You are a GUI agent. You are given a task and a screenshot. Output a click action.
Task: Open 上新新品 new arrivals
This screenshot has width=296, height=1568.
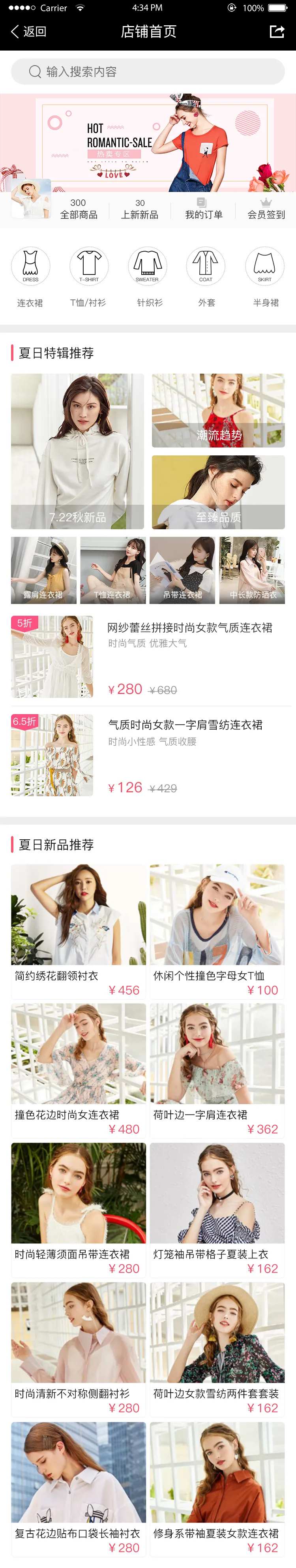click(140, 208)
